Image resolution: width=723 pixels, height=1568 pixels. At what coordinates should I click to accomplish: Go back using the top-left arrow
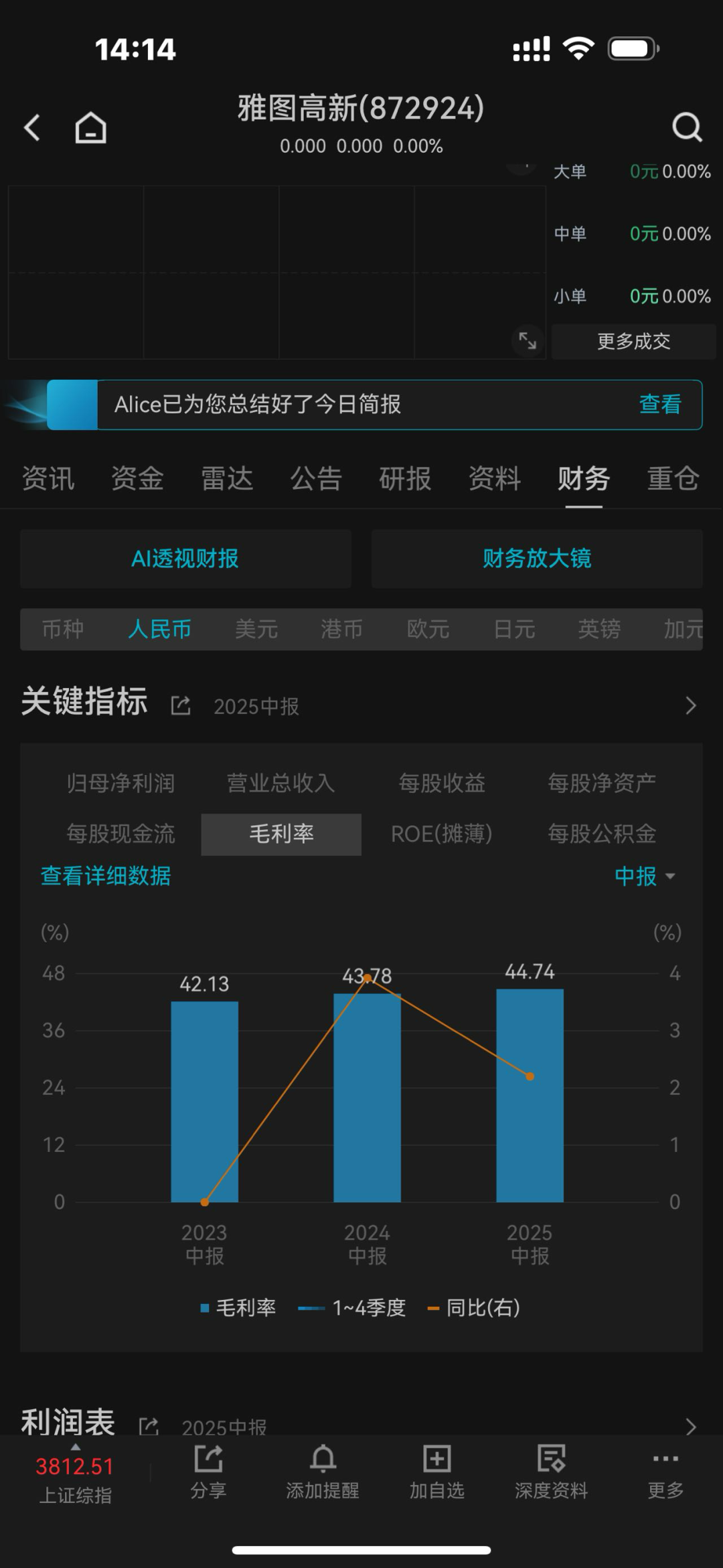32,127
